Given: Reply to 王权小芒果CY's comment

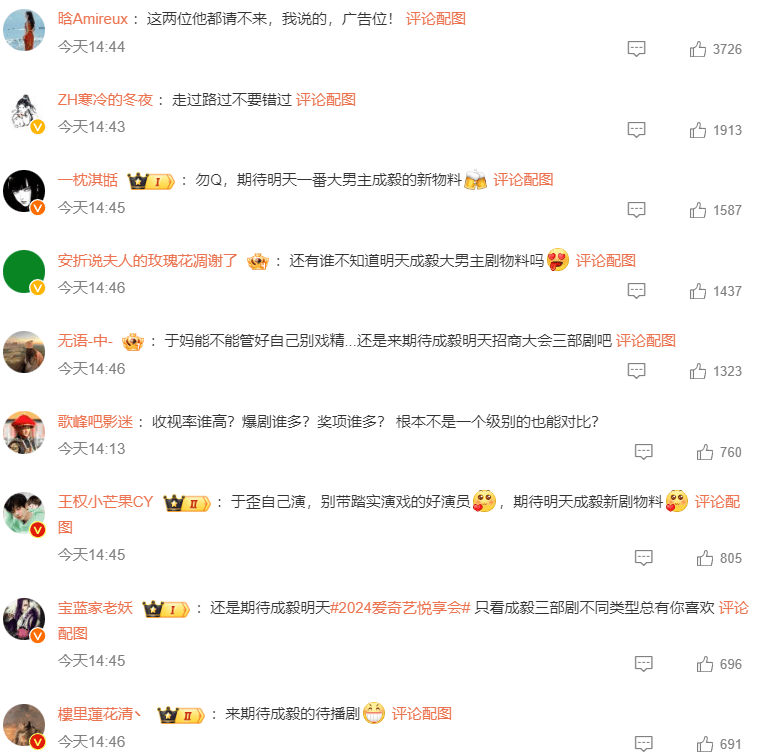Looking at the screenshot, I should pos(644,558).
